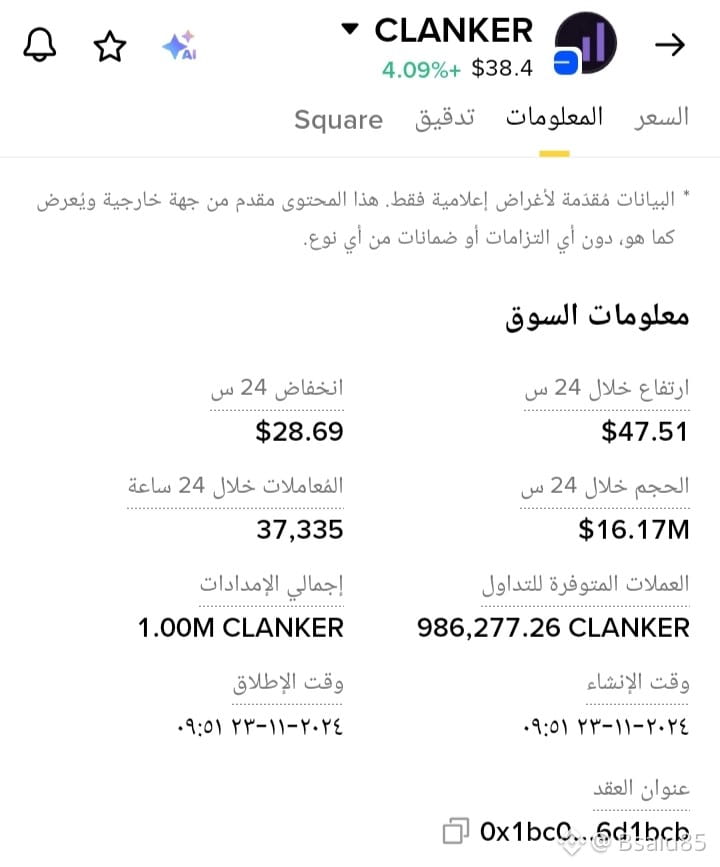Expand the CLANKER token dropdown
This screenshot has height=867, width=720.
point(349,30)
